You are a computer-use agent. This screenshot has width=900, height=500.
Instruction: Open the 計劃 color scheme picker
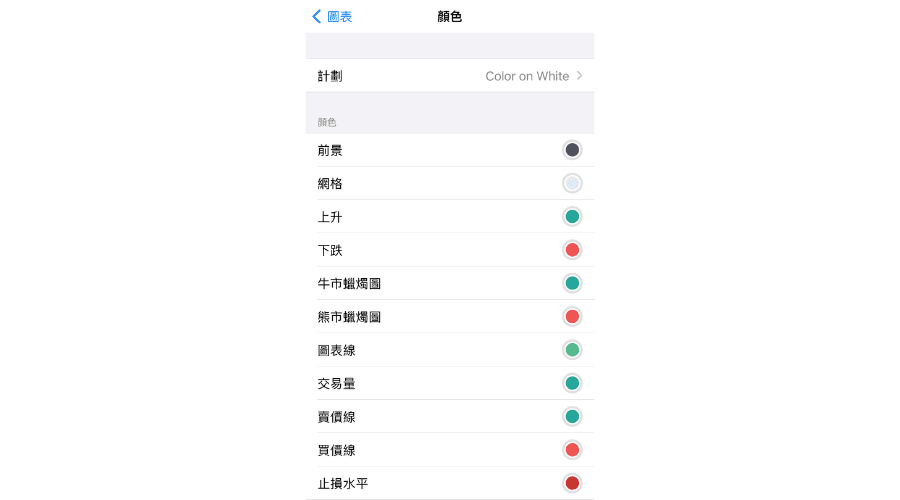click(450, 76)
